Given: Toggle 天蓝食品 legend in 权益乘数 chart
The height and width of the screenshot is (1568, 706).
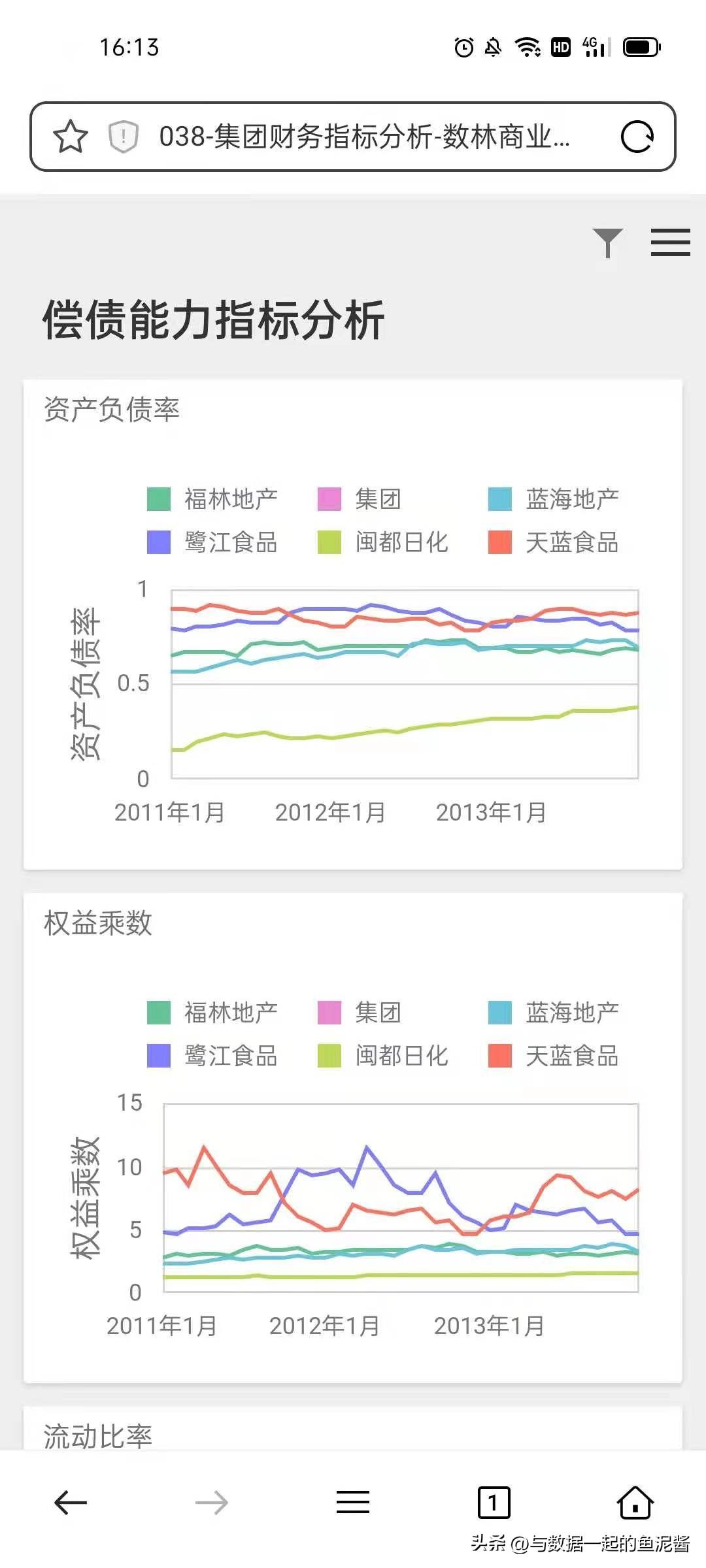Looking at the screenshot, I should click(x=554, y=1056).
